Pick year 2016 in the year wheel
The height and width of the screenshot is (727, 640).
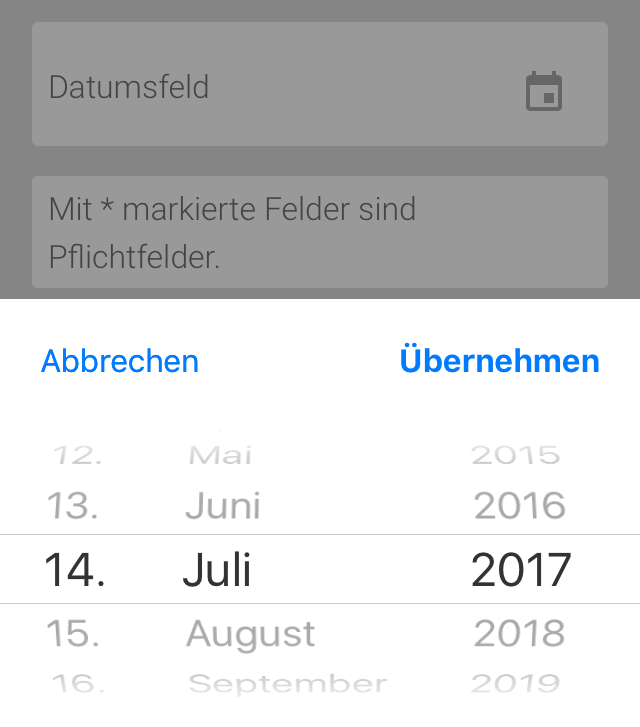[520, 506]
